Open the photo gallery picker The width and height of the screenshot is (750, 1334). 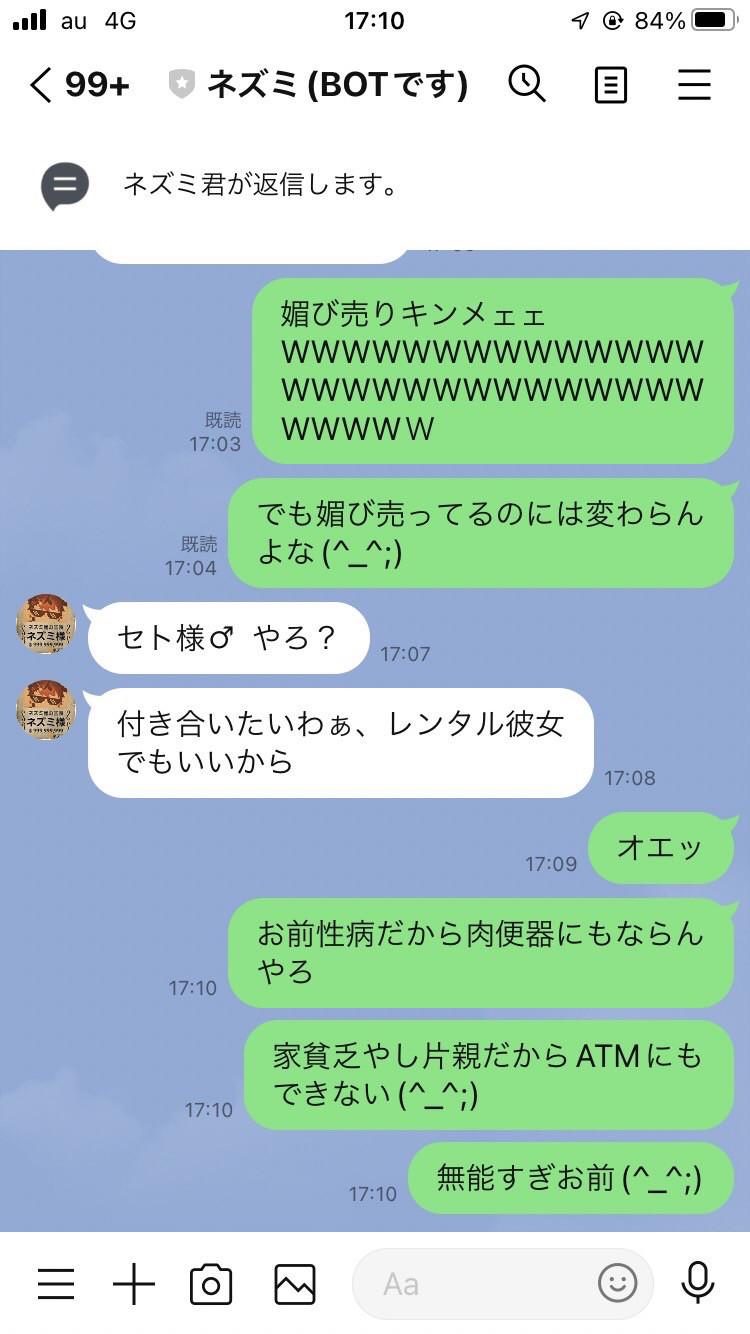(x=295, y=1284)
